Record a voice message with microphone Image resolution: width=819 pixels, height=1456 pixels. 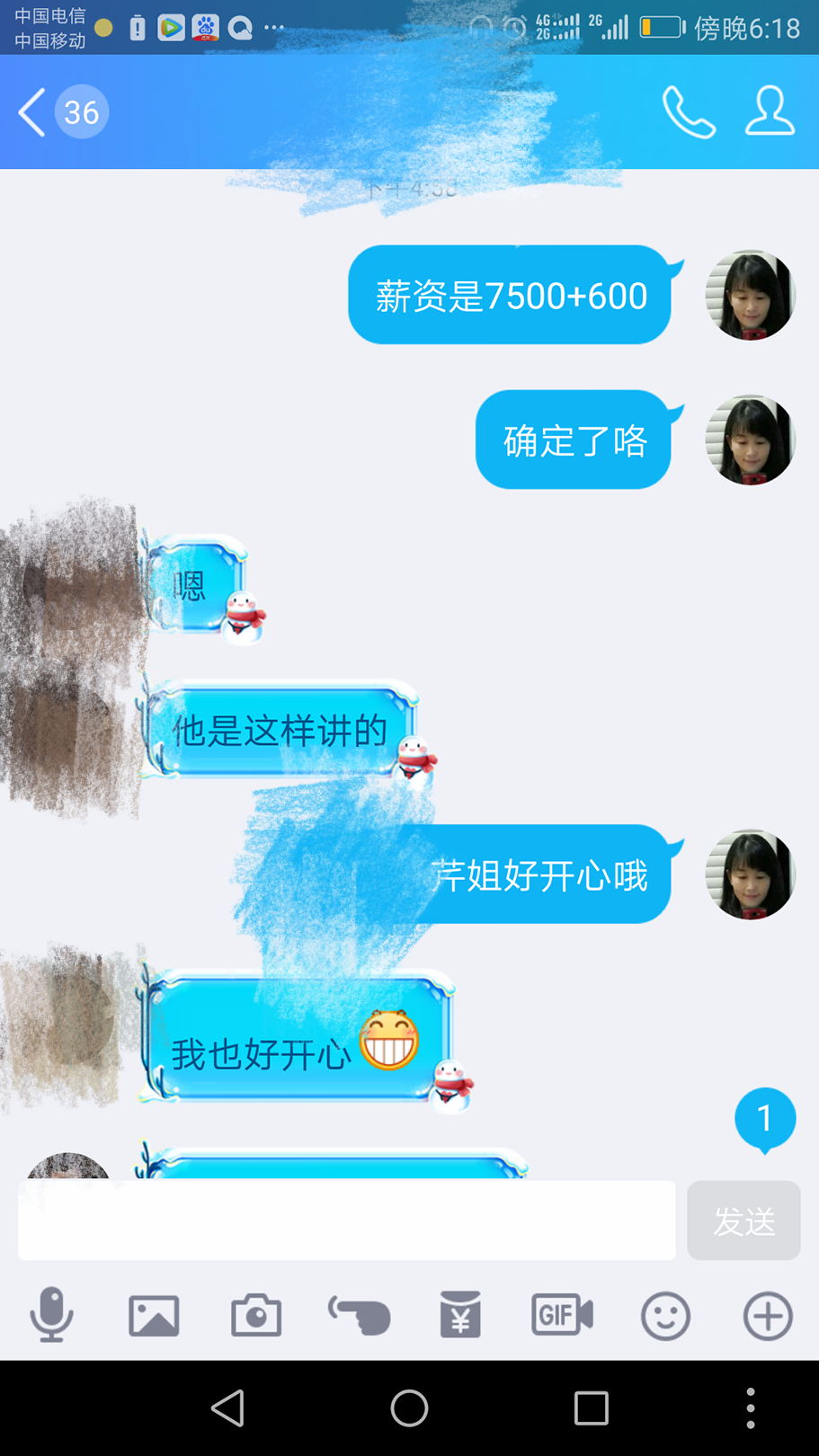point(51,1316)
